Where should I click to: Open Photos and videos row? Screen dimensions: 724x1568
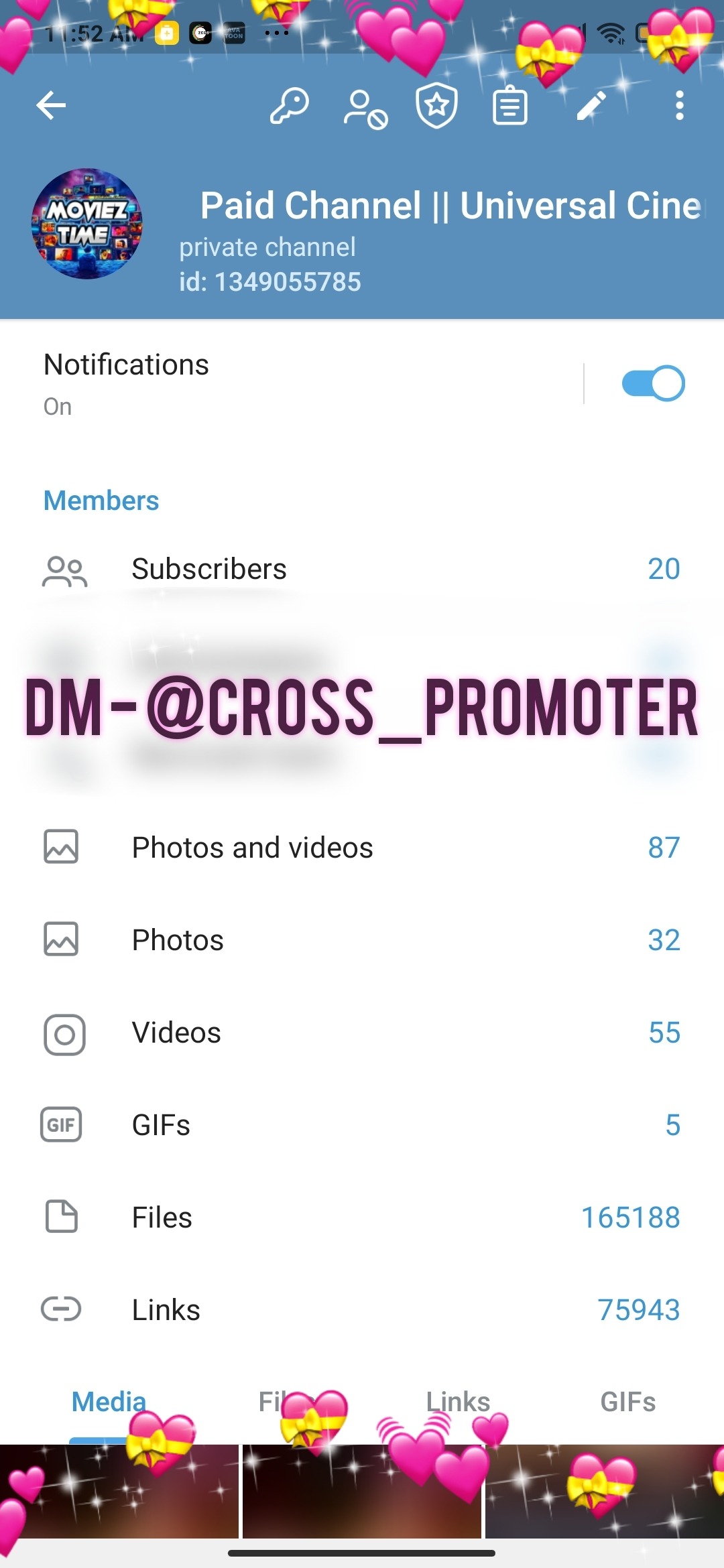[362, 848]
